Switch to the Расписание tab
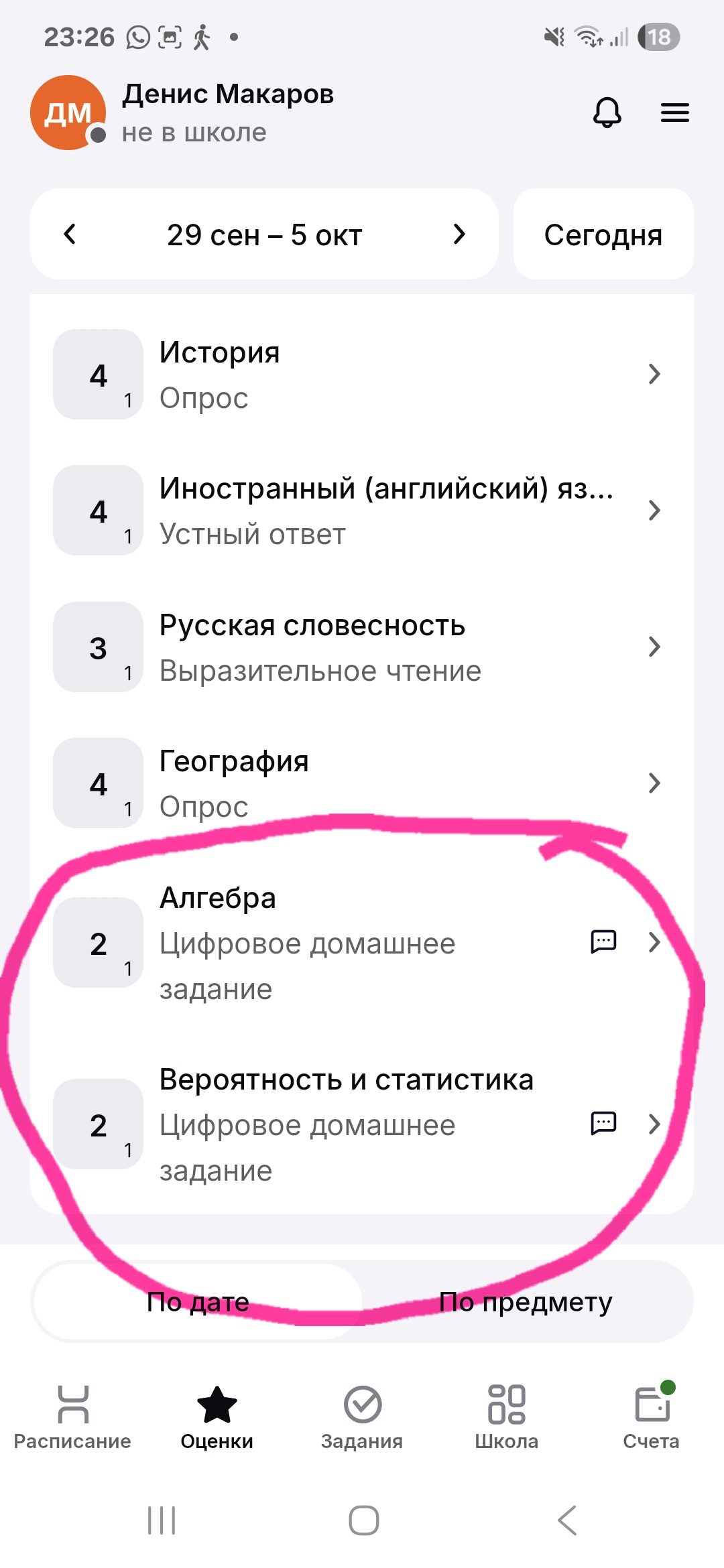Image resolution: width=724 pixels, height=1568 pixels. pos(72,1417)
